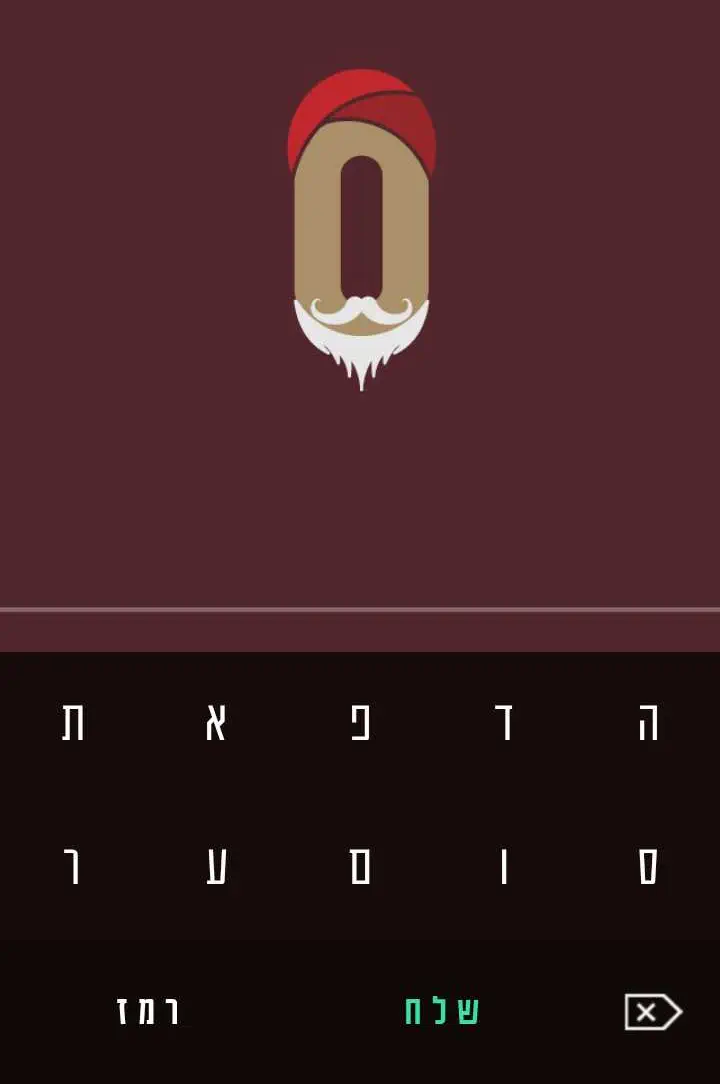Submit the answer with שלח

441,1011
